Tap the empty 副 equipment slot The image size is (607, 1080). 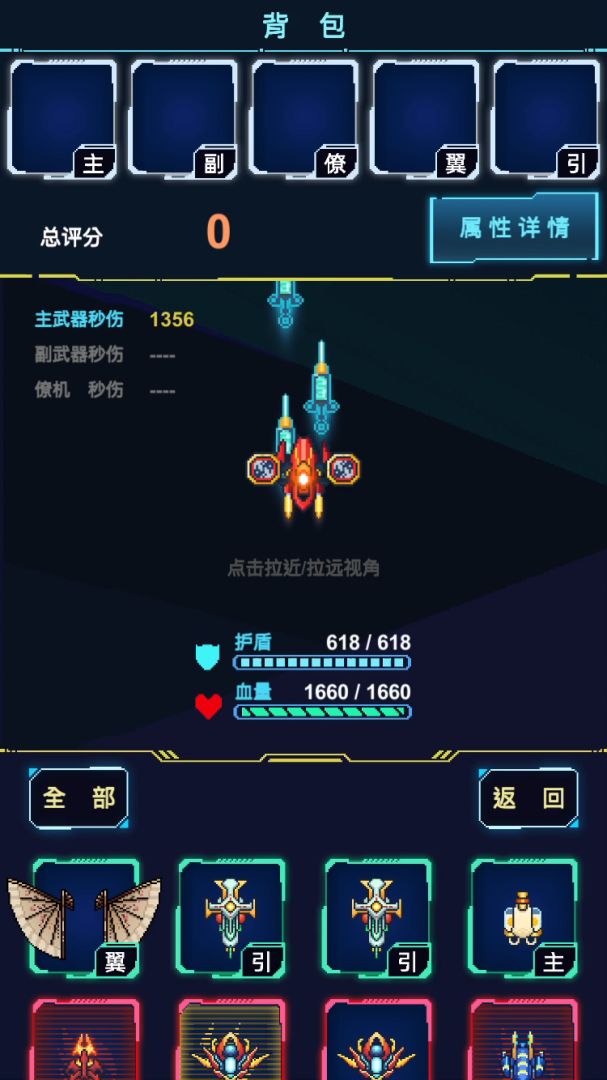click(x=184, y=119)
